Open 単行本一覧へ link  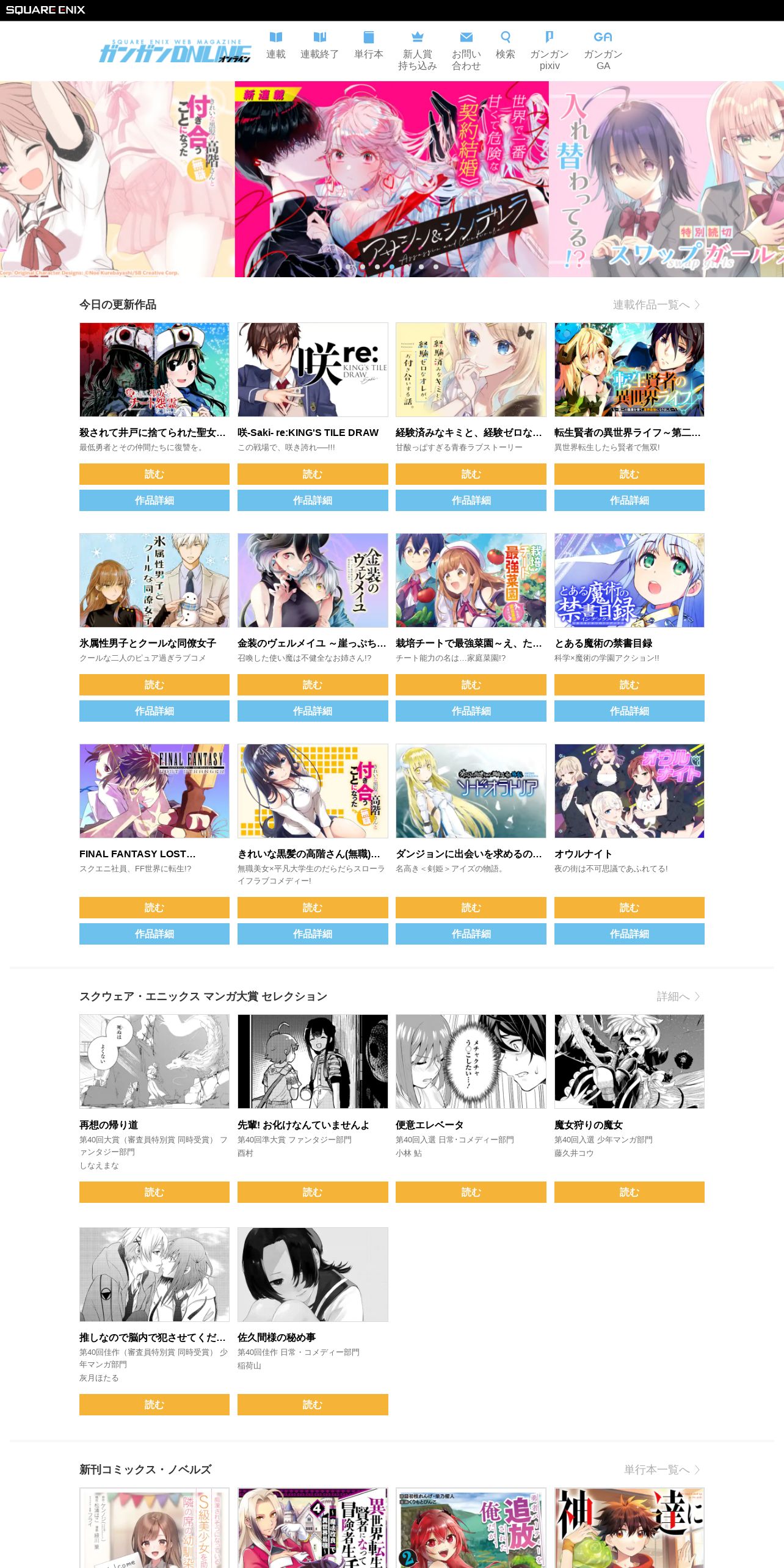(x=662, y=1470)
